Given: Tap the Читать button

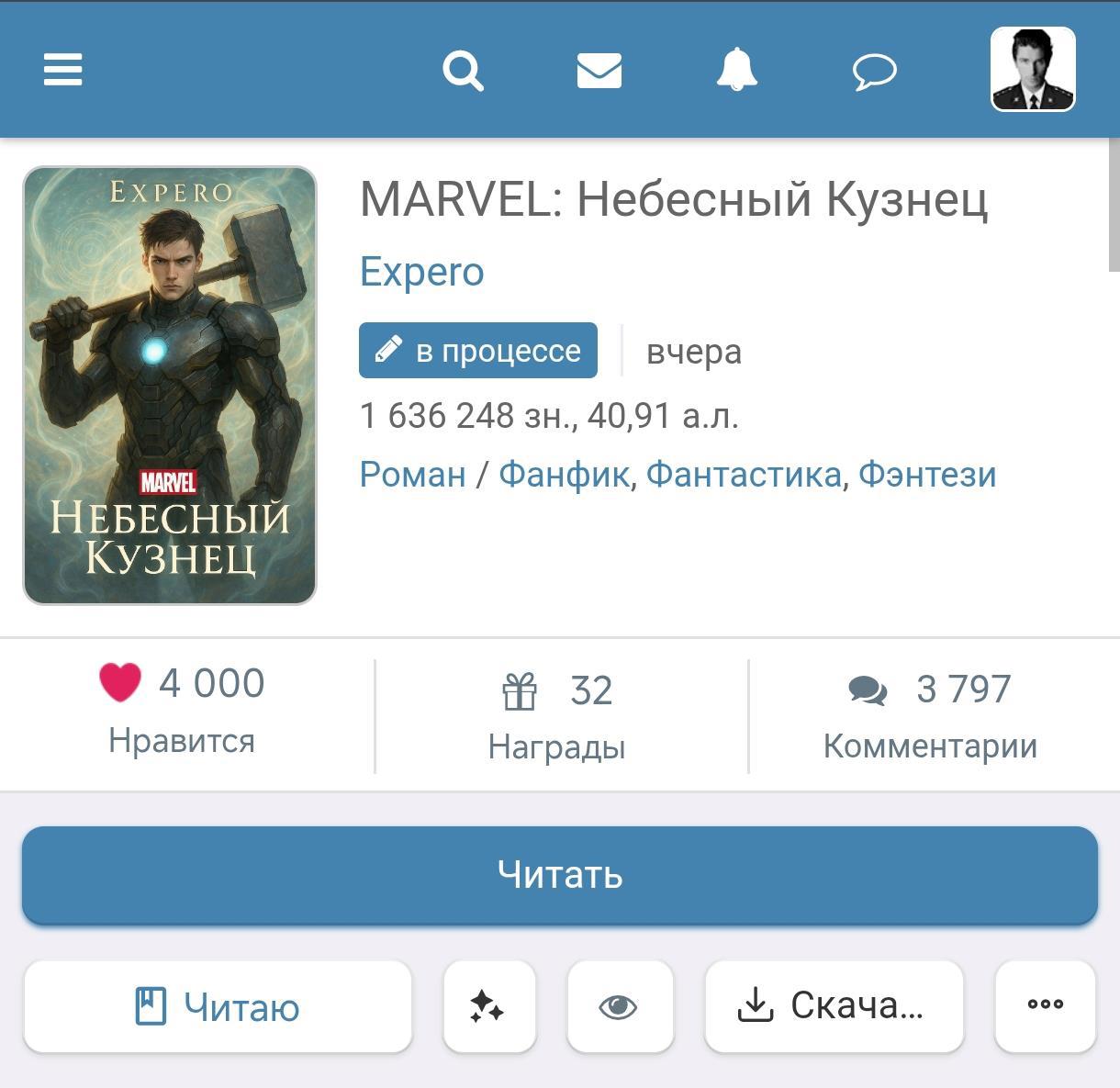Looking at the screenshot, I should click(x=560, y=875).
